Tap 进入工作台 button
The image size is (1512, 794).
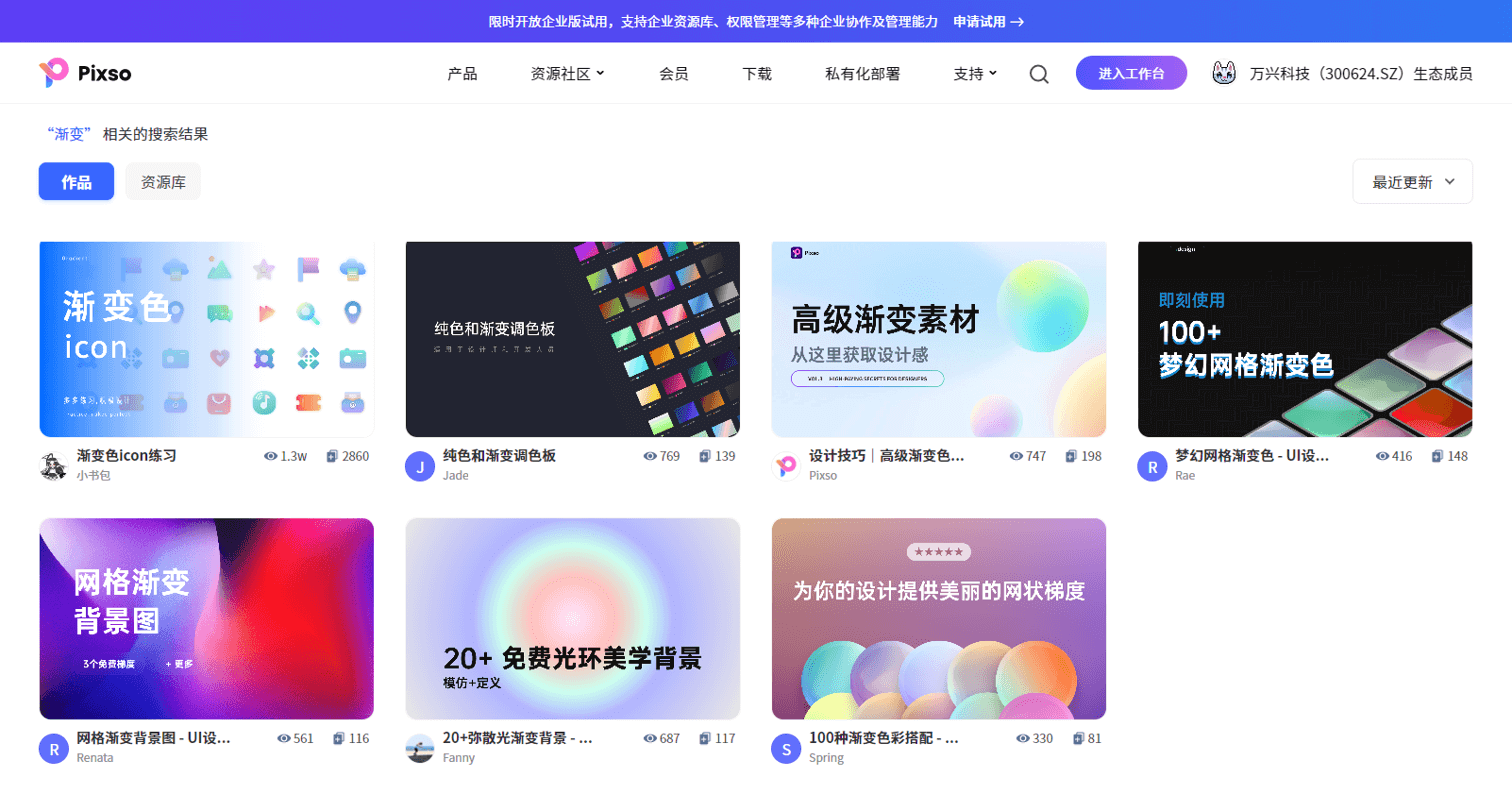(x=1131, y=73)
